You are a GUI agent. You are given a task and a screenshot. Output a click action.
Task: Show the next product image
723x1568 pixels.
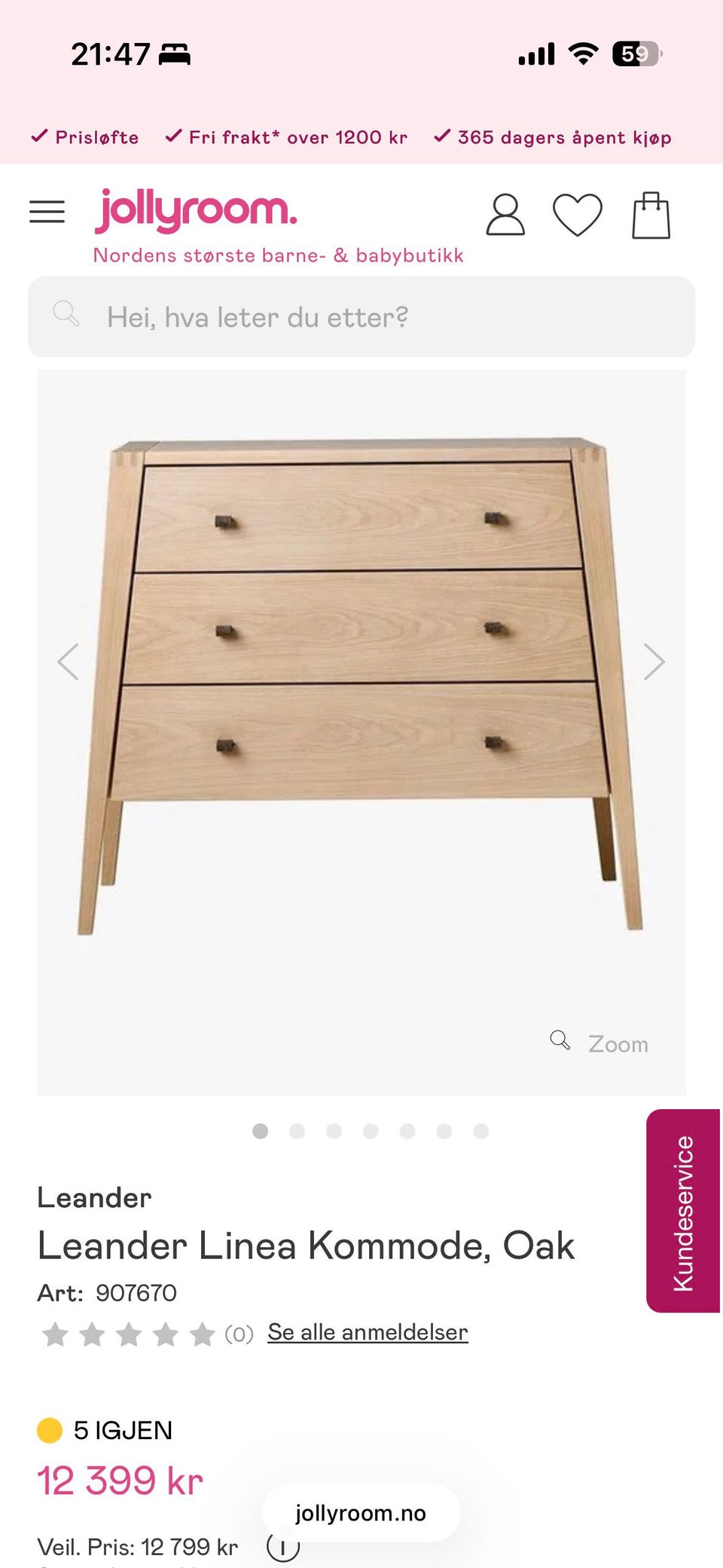tap(654, 662)
